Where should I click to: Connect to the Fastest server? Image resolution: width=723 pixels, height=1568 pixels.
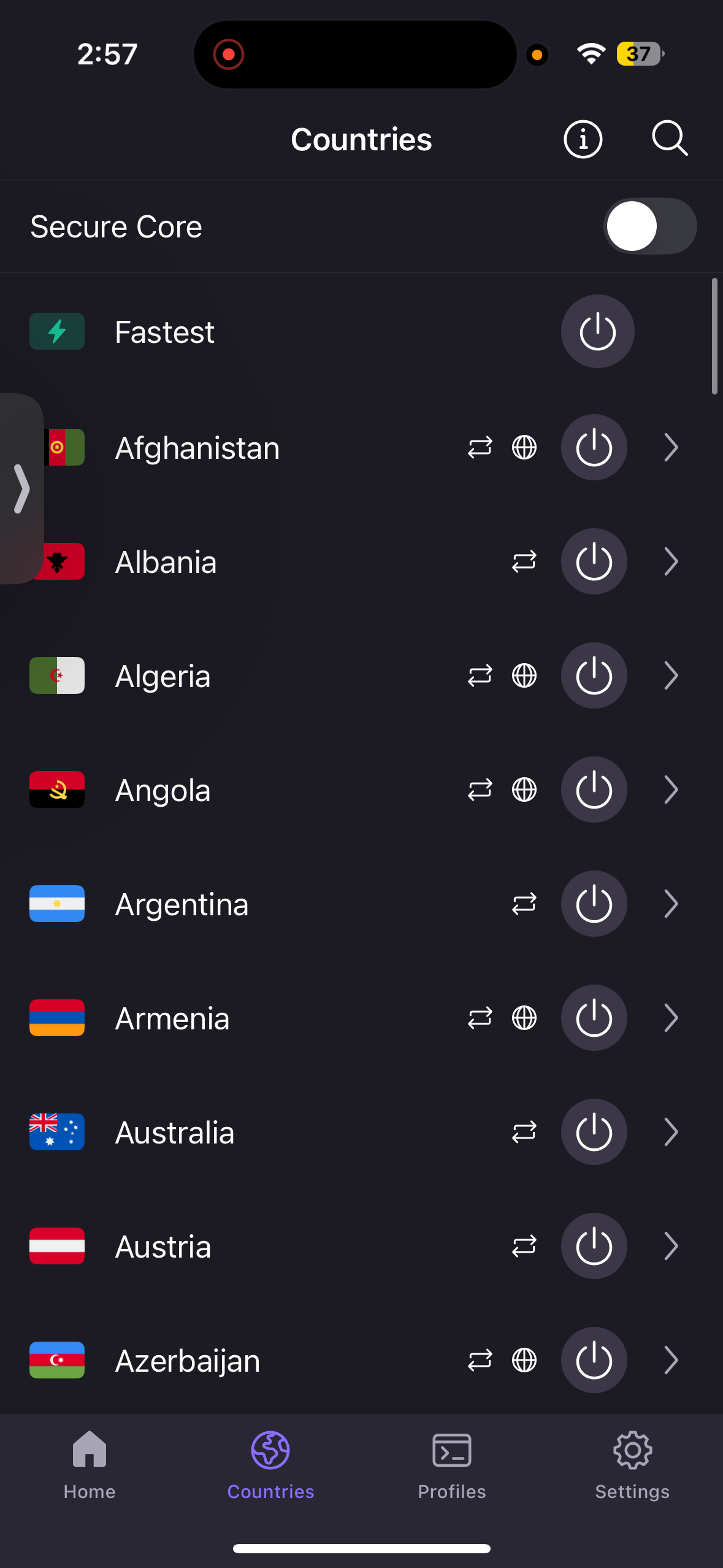(x=597, y=331)
